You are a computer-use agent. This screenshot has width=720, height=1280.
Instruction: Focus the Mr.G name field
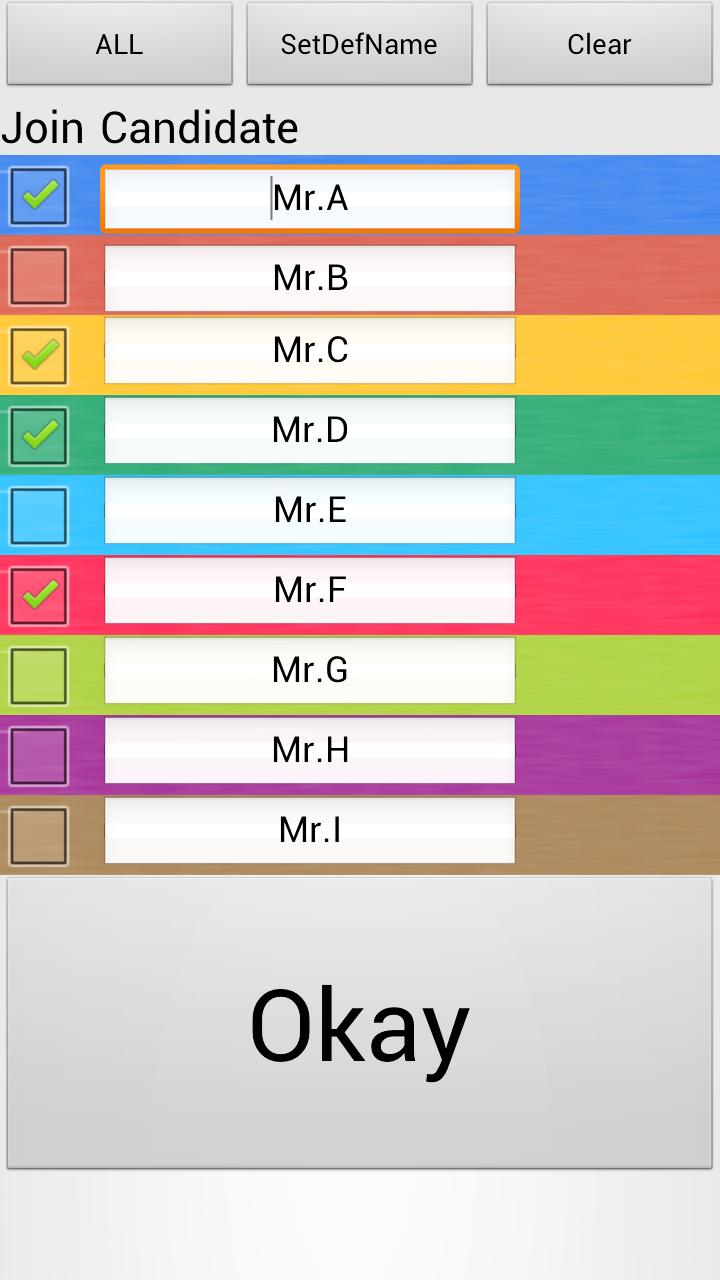pyautogui.click(x=310, y=670)
